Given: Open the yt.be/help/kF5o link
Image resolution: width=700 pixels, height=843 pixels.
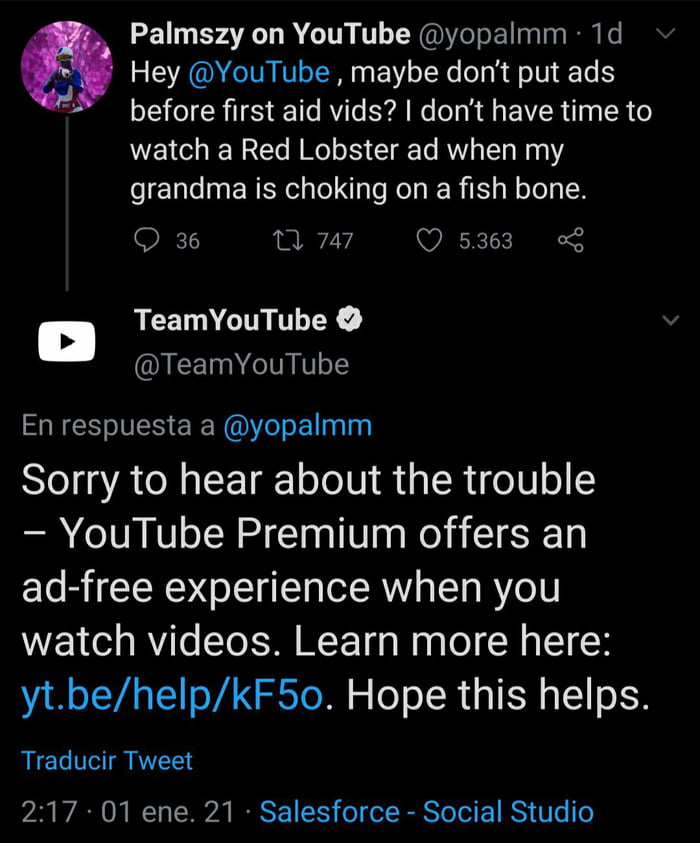Looking at the screenshot, I should tap(172, 695).
